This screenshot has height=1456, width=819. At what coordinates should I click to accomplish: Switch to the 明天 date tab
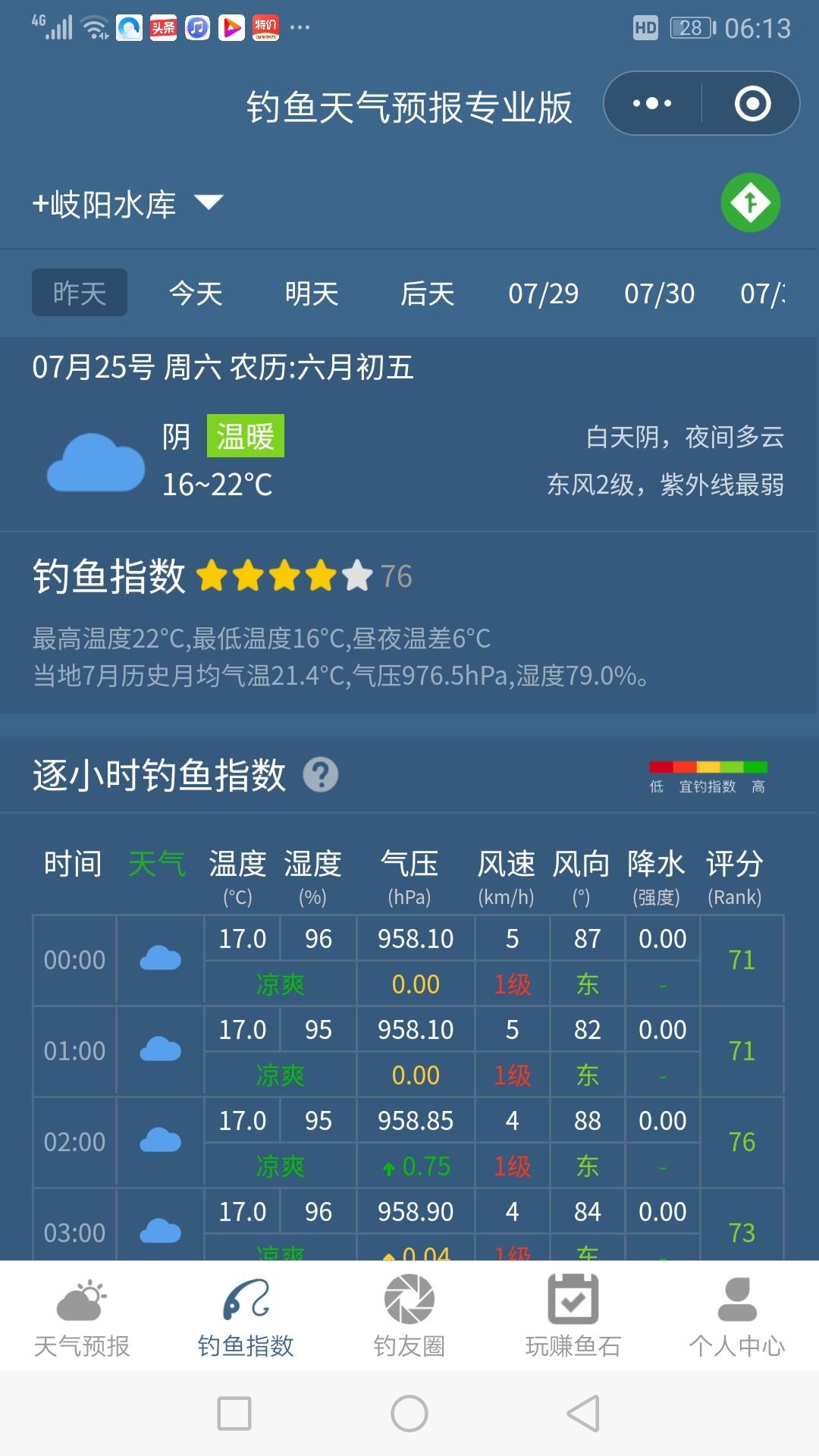(x=312, y=293)
